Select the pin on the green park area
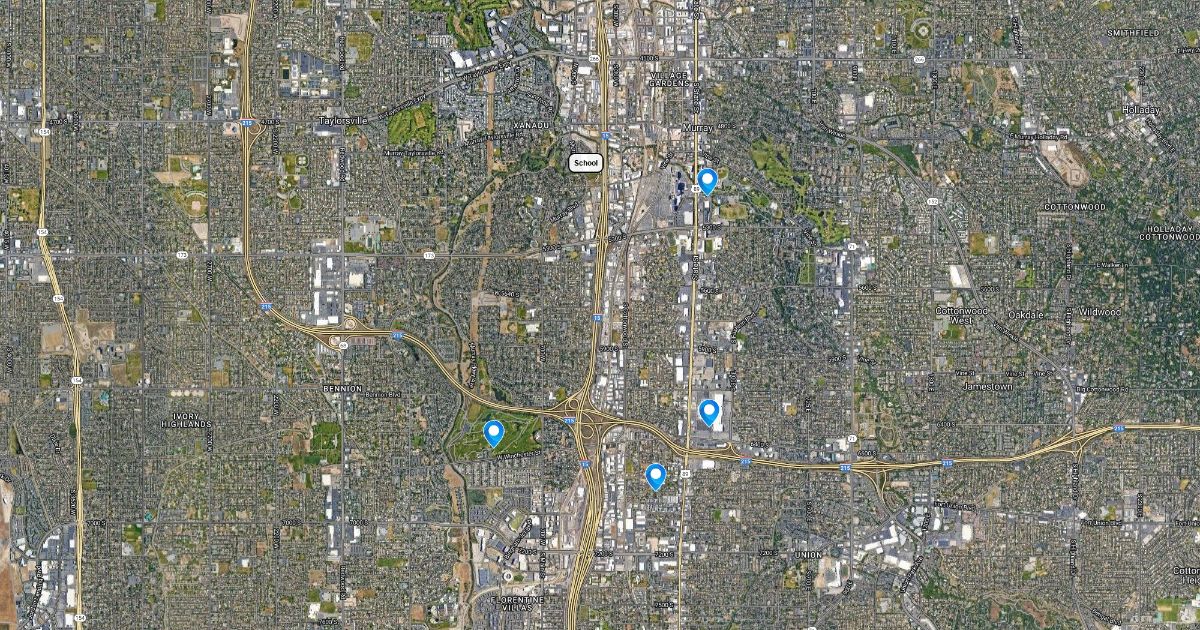The width and height of the screenshot is (1200, 630). [x=493, y=433]
